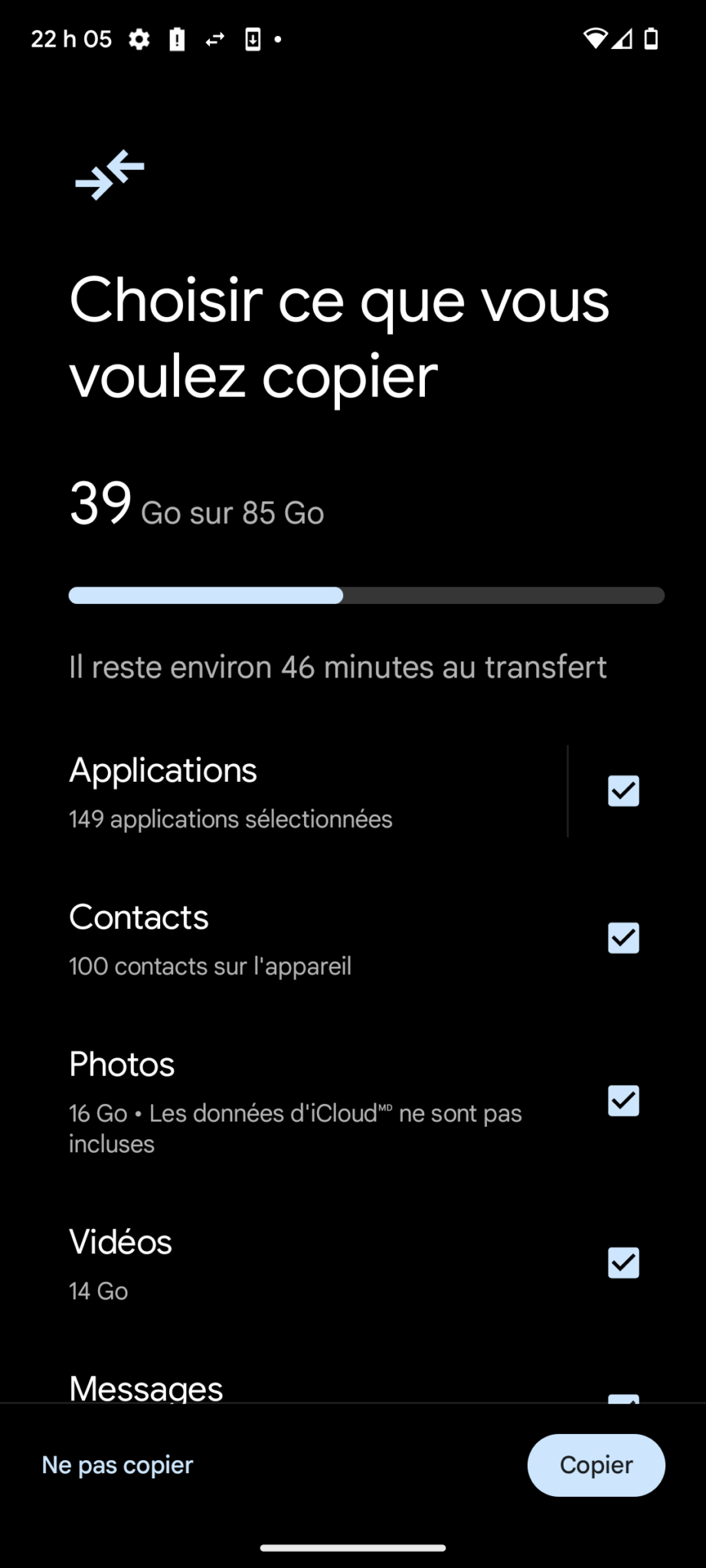
Task: Untick the Photos checkbox
Action: click(623, 1100)
